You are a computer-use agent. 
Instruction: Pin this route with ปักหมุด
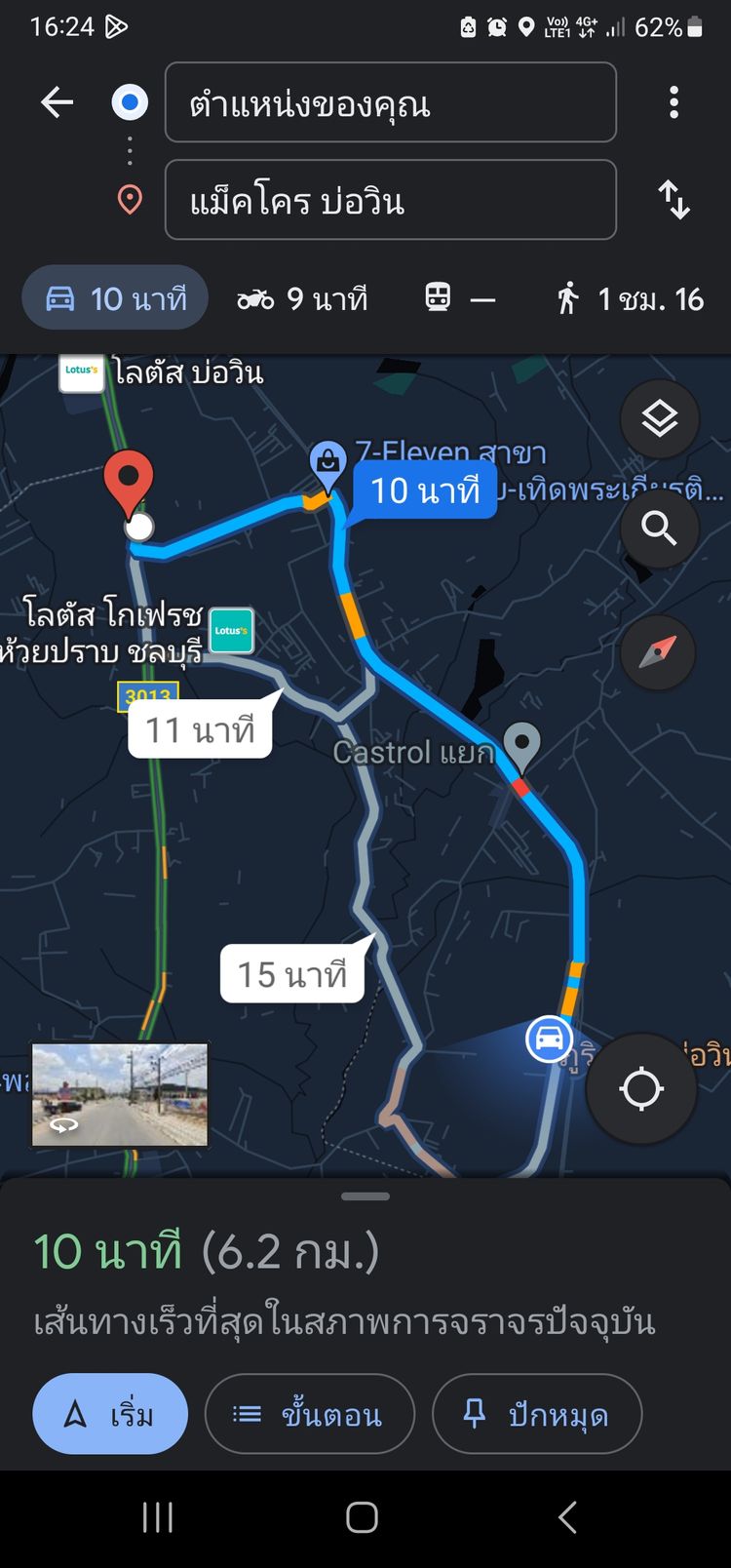point(537,1414)
